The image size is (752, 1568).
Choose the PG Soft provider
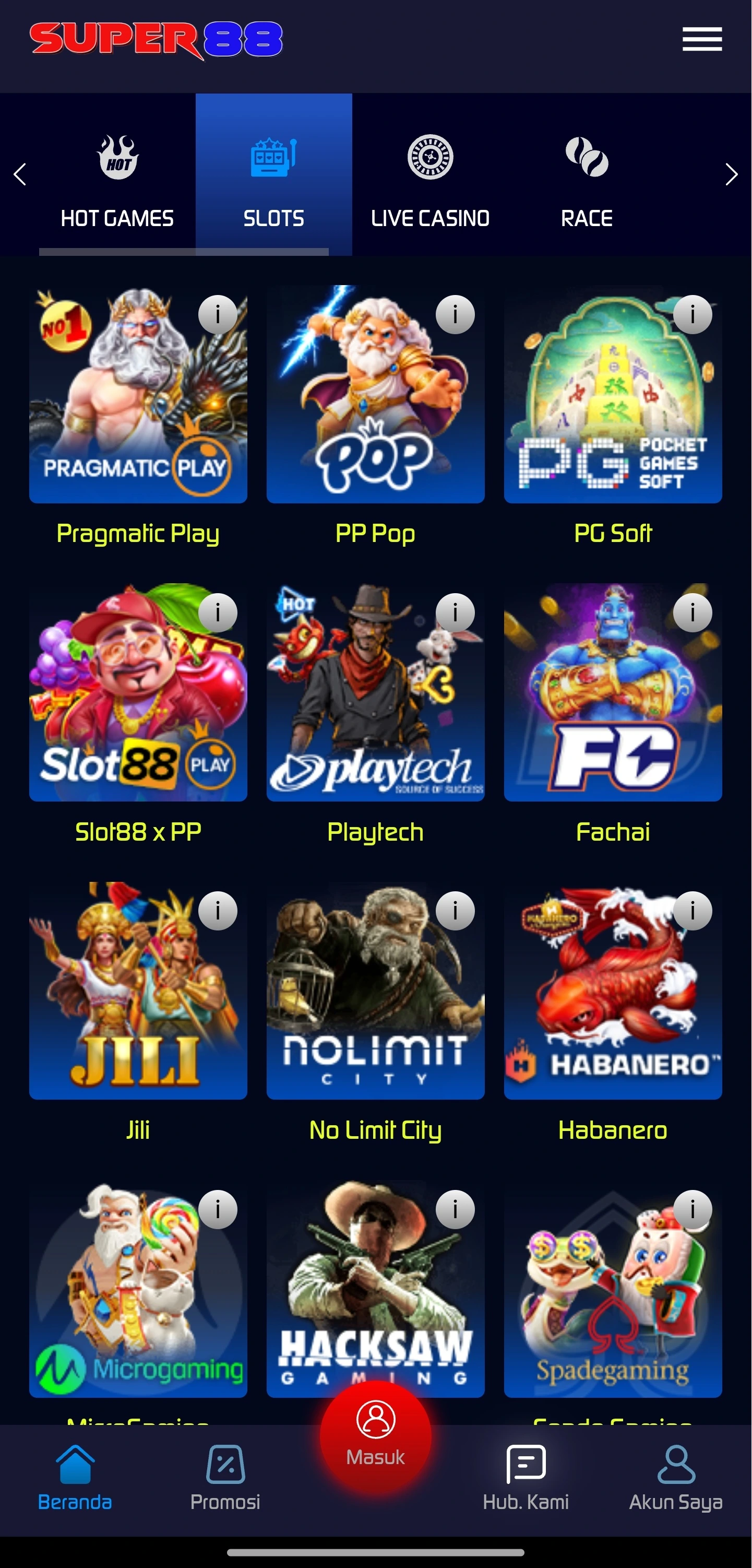(613, 394)
